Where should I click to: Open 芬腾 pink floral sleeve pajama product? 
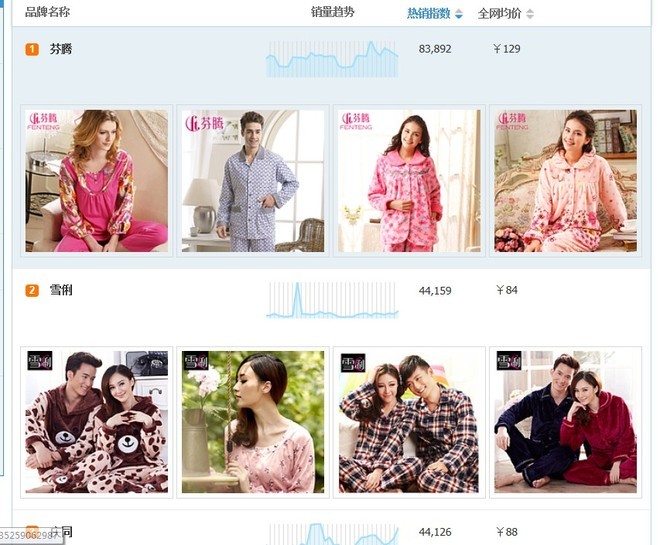point(97,181)
